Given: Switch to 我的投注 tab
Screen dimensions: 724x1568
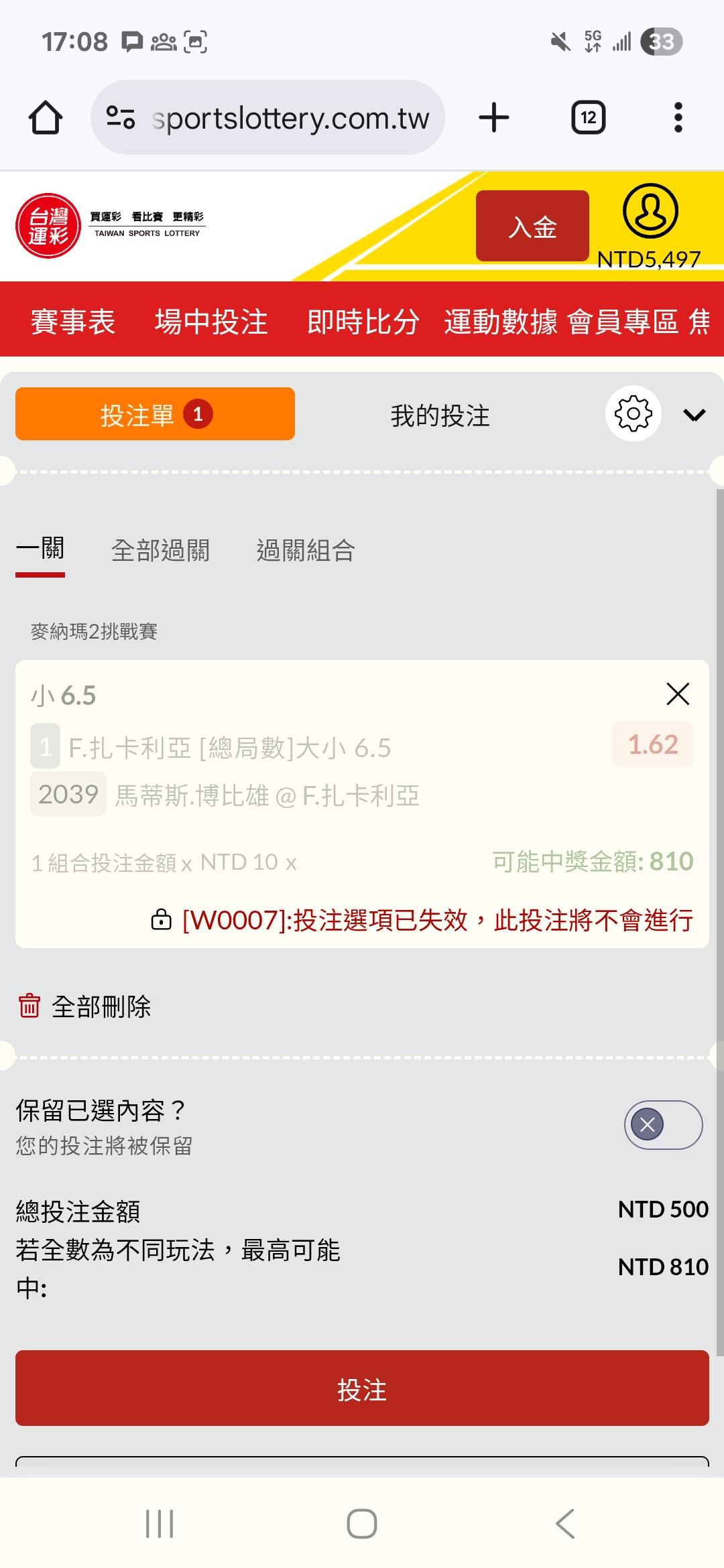Looking at the screenshot, I should click(x=440, y=415).
